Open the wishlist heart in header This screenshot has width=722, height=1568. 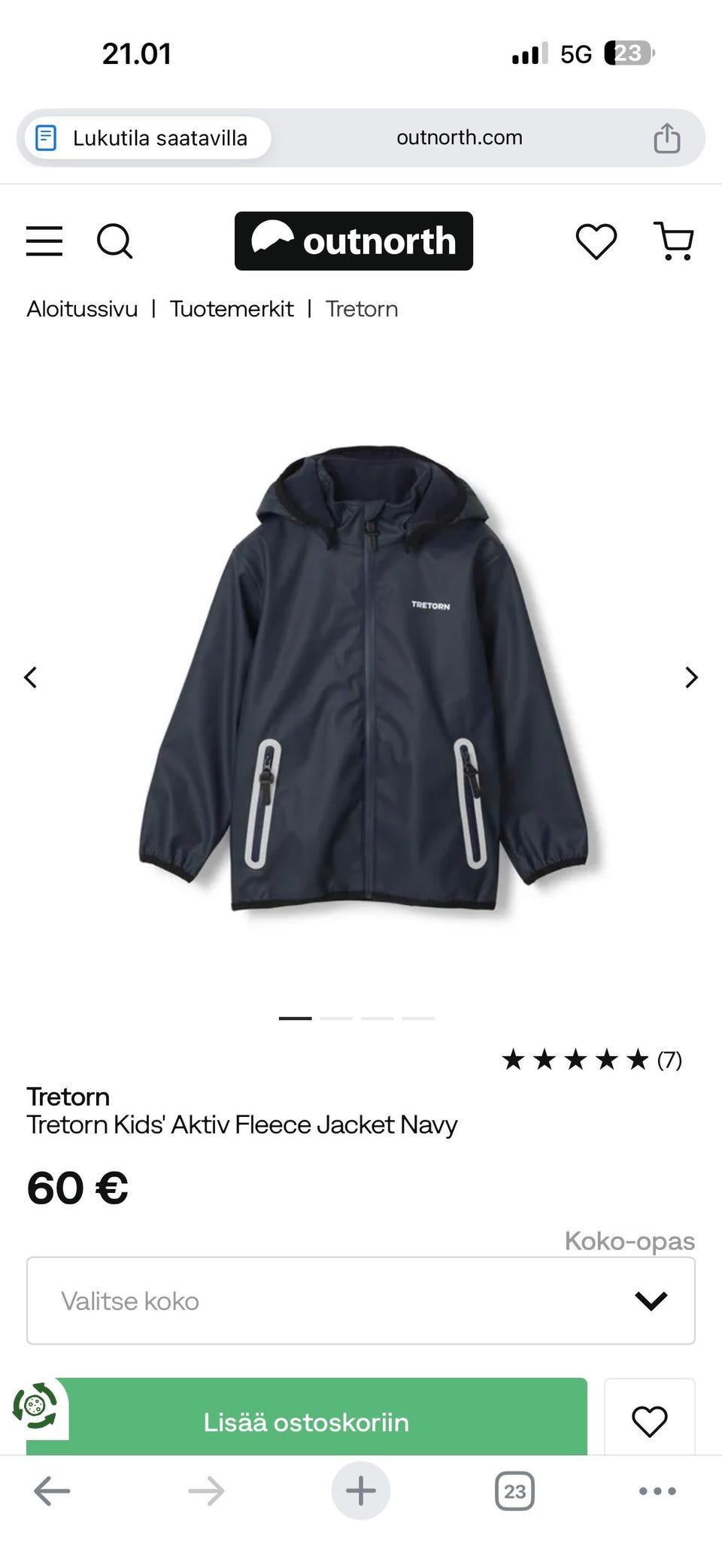[596, 241]
